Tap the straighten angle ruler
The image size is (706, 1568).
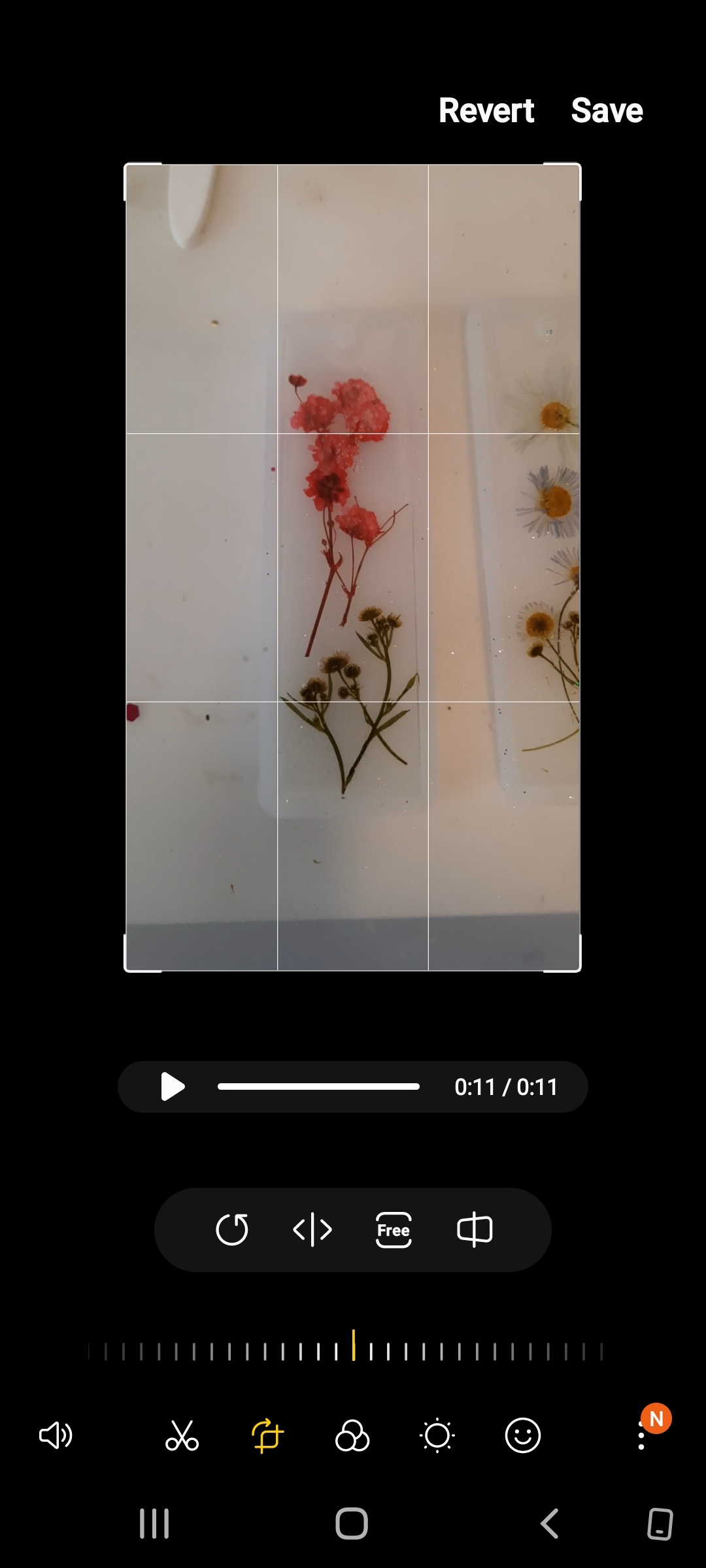(x=345, y=1346)
